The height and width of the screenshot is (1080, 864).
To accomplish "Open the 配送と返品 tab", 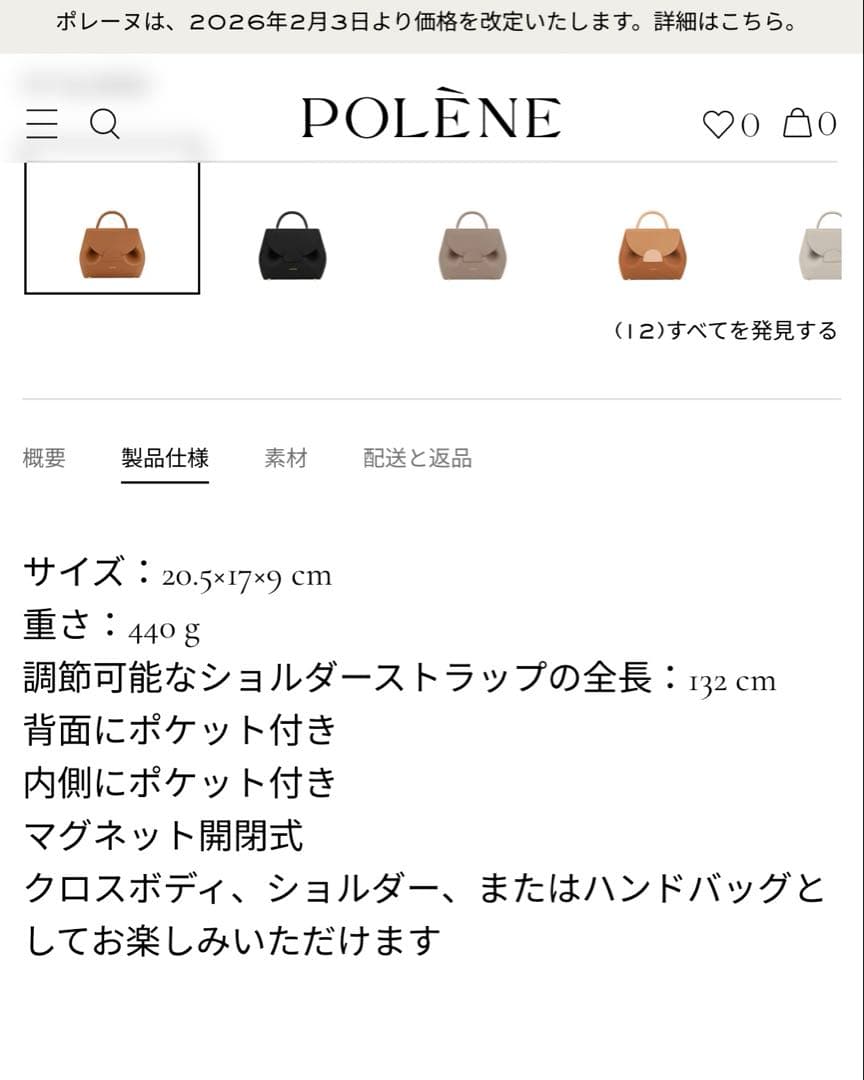I will (x=418, y=458).
